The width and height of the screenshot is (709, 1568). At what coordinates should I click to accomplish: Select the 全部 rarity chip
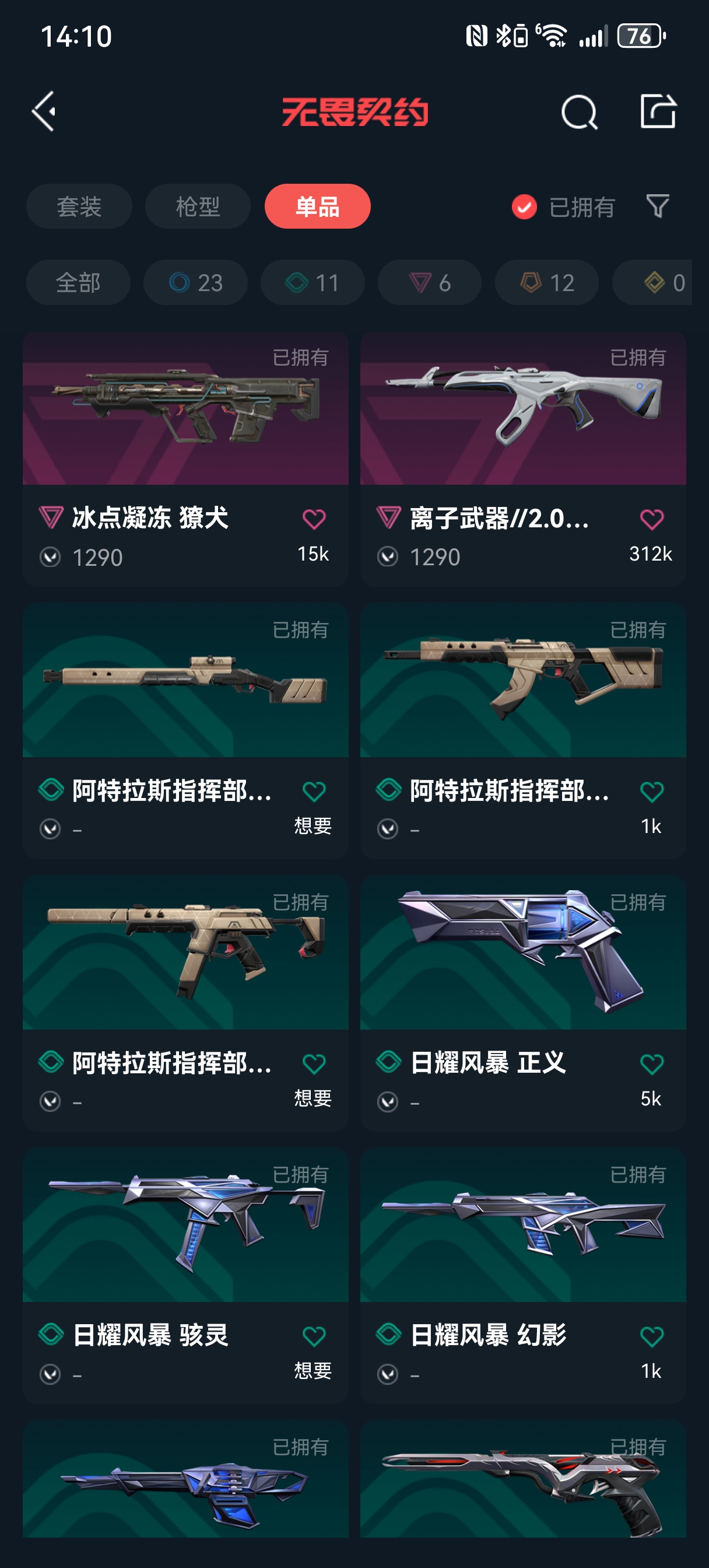78,282
